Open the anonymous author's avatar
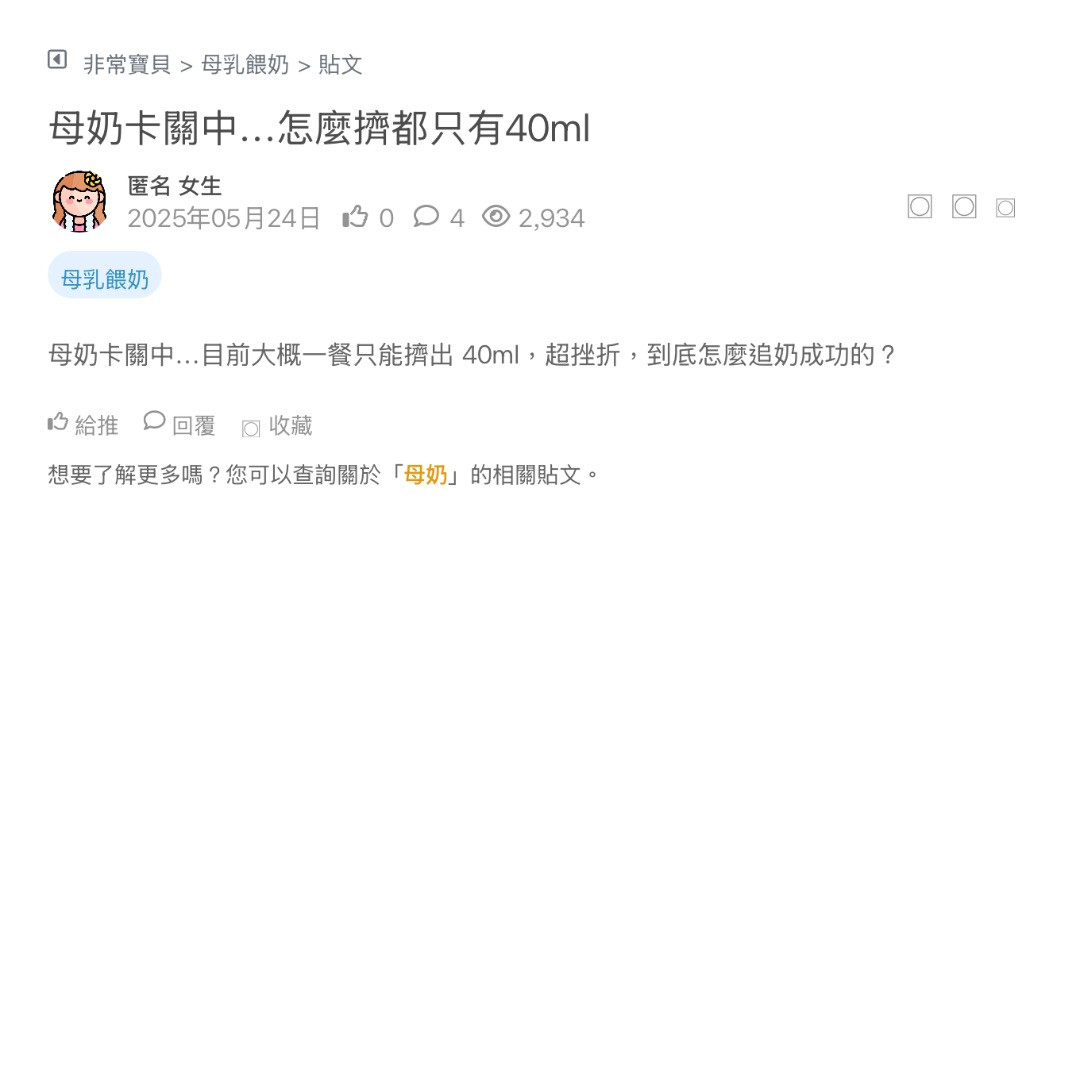 click(x=80, y=201)
